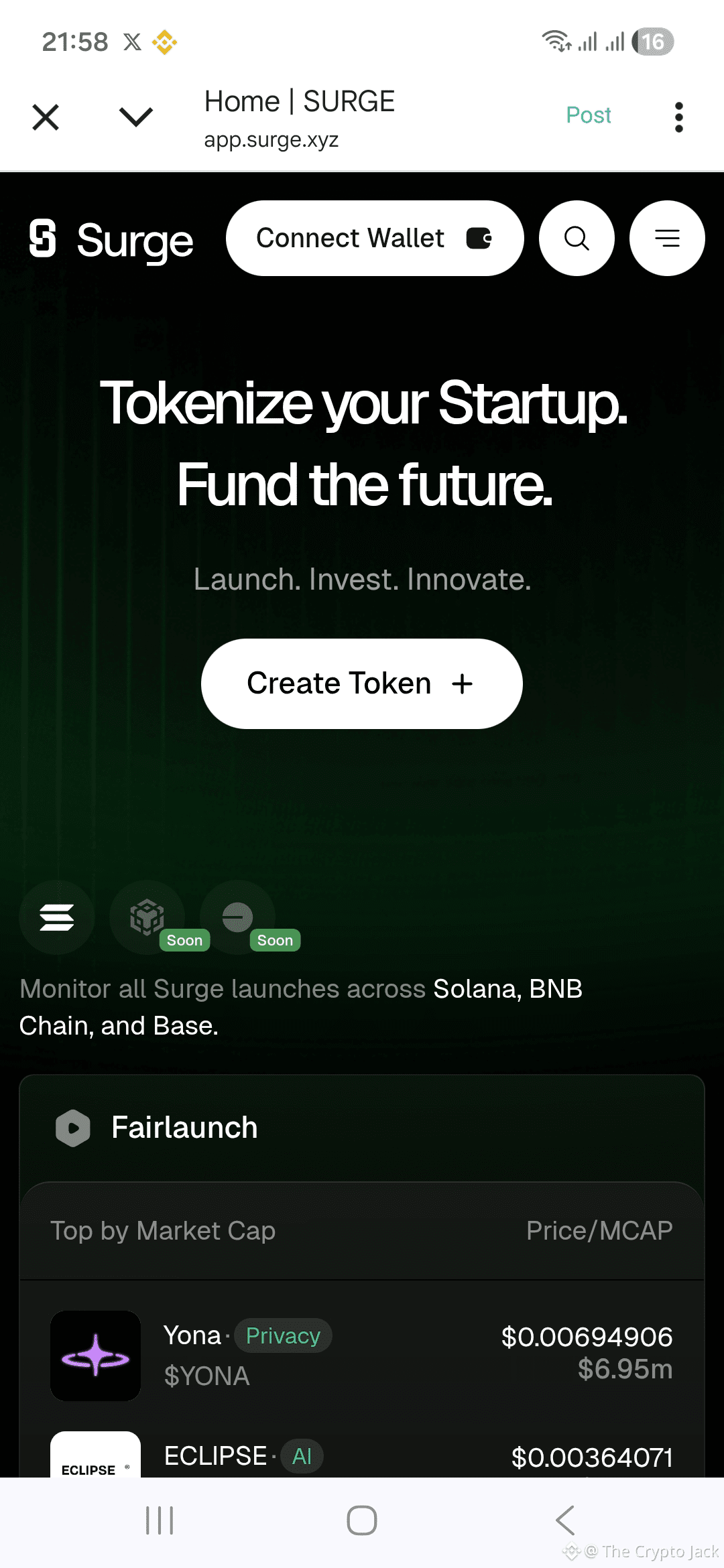Close the in-app browser

[x=46, y=117]
